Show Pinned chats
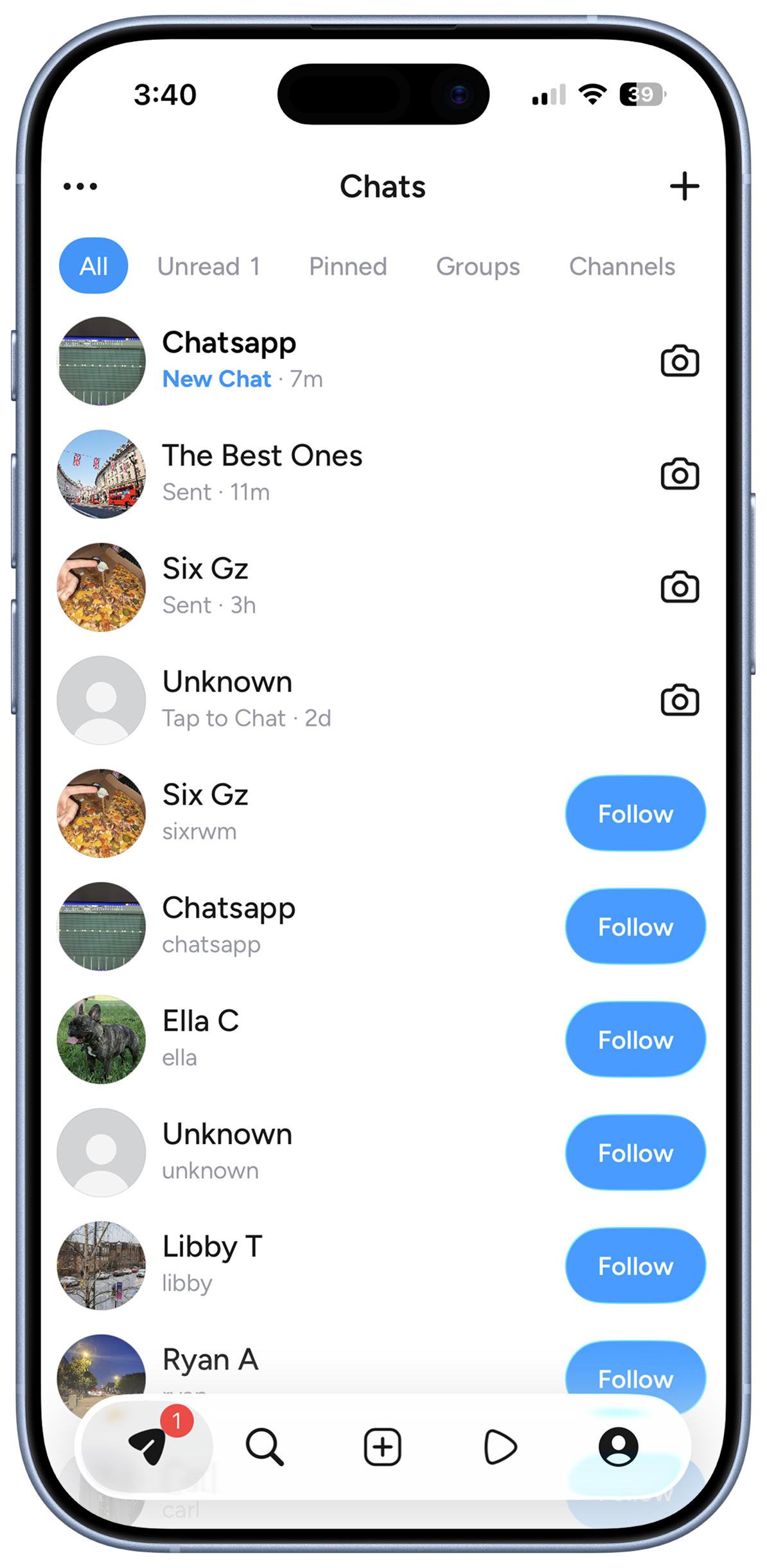The width and height of the screenshot is (767, 1568). click(x=348, y=267)
